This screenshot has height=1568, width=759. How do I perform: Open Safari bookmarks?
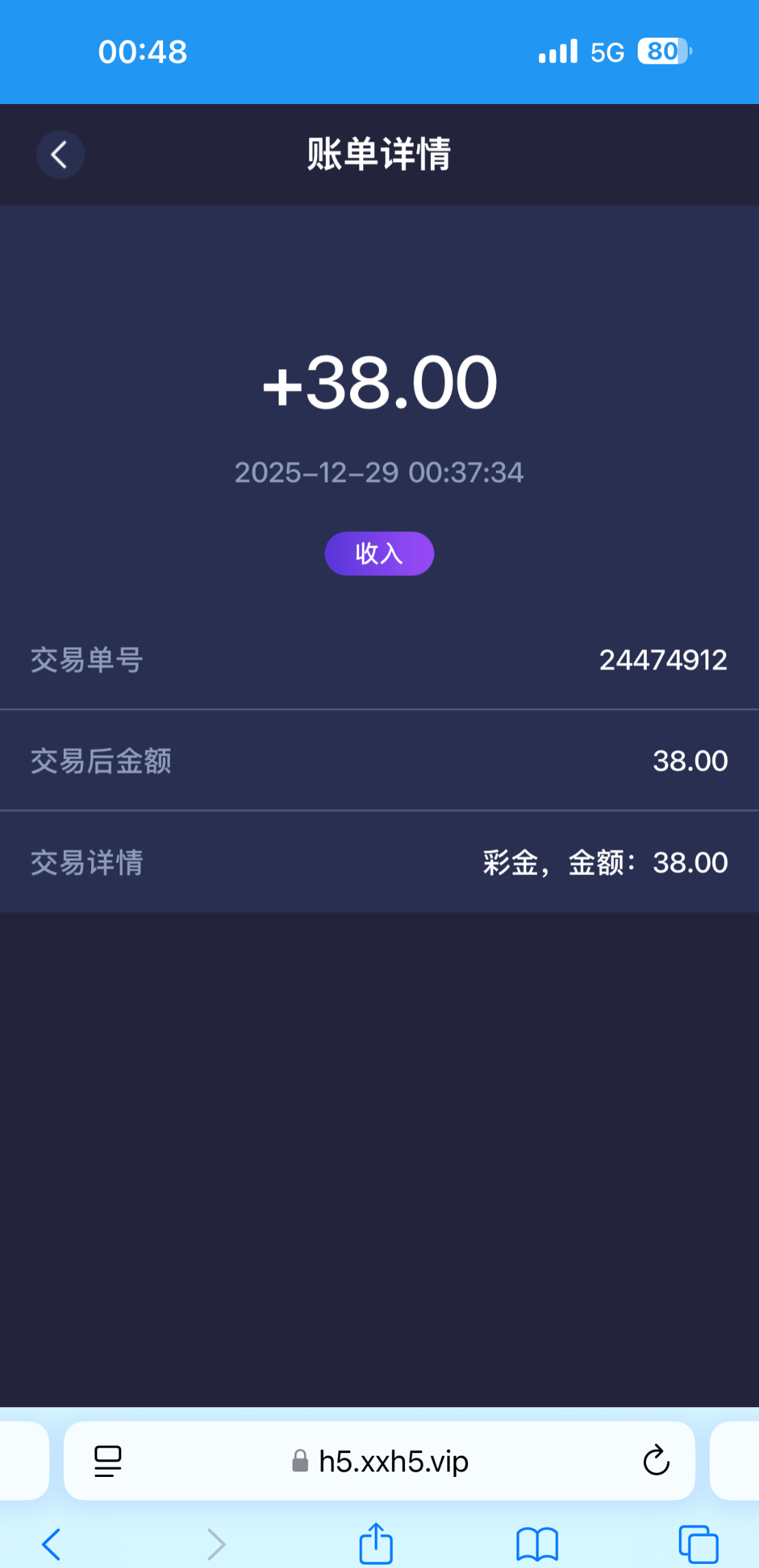point(537,1544)
